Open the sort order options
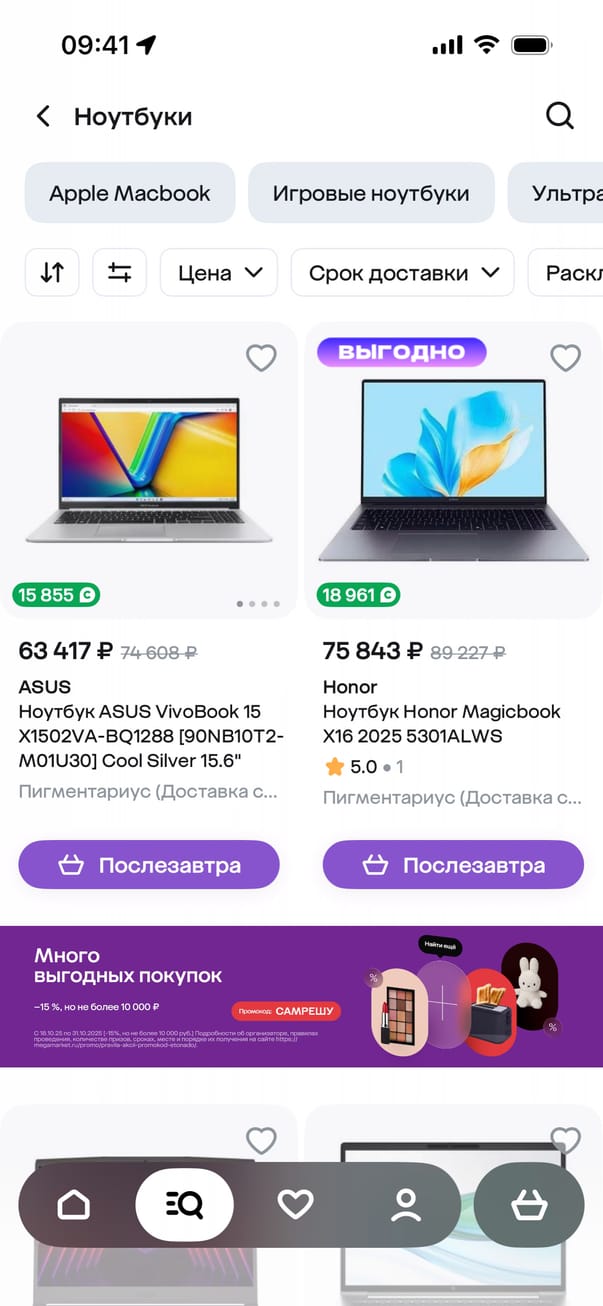 (x=52, y=272)
